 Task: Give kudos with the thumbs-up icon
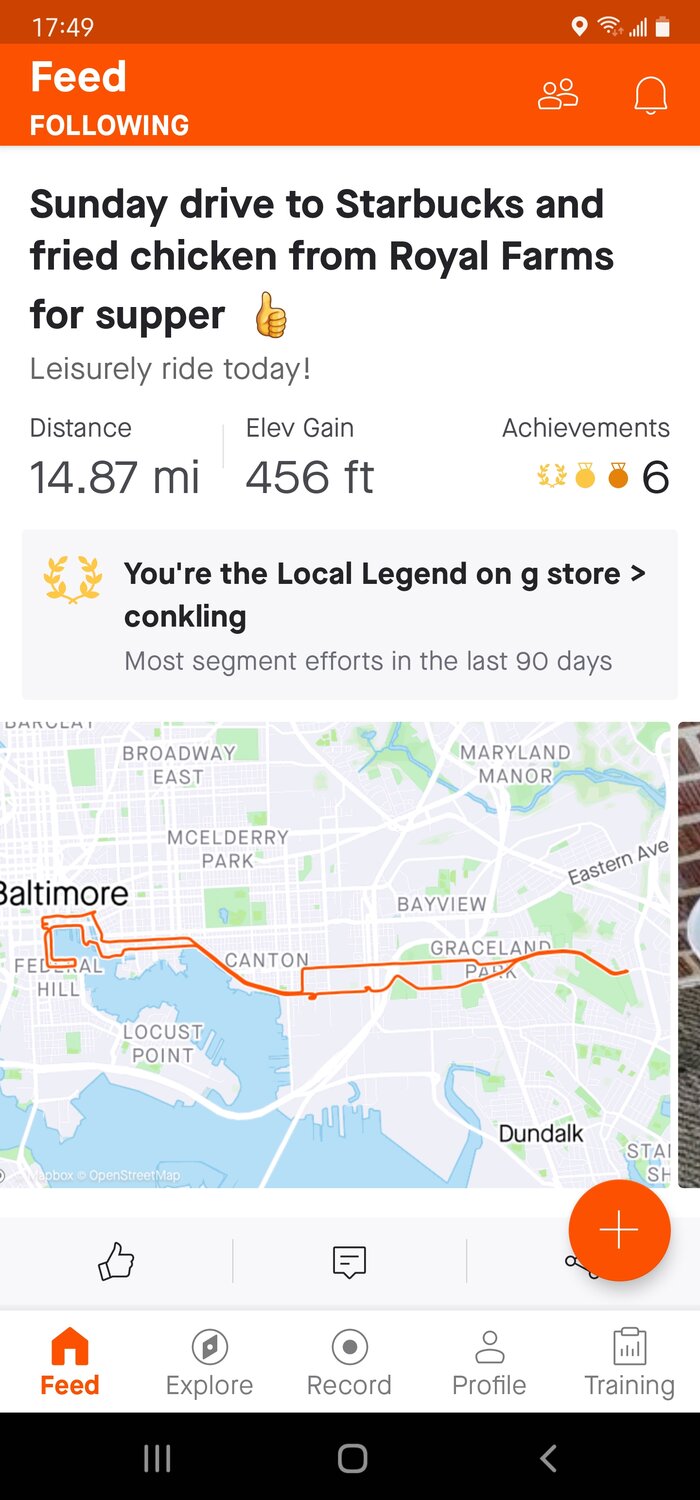[116, 1261]
